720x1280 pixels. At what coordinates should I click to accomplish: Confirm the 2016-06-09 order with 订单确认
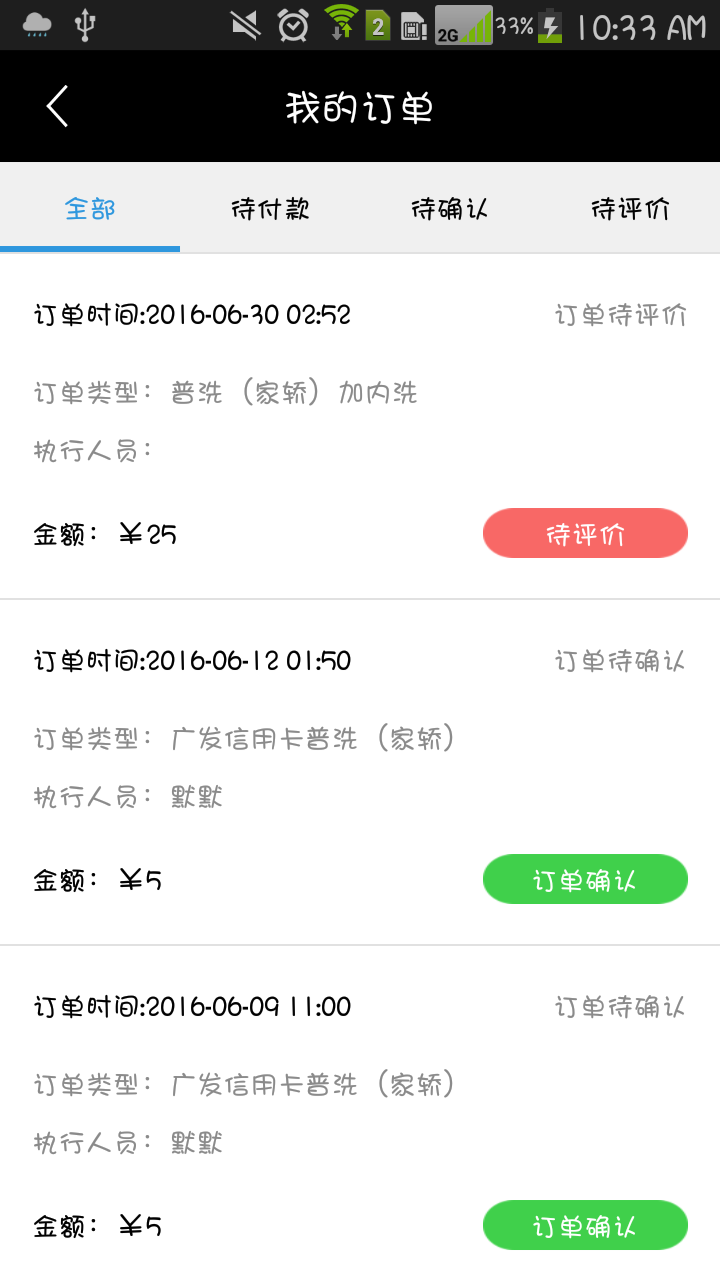coord(585,1226)
